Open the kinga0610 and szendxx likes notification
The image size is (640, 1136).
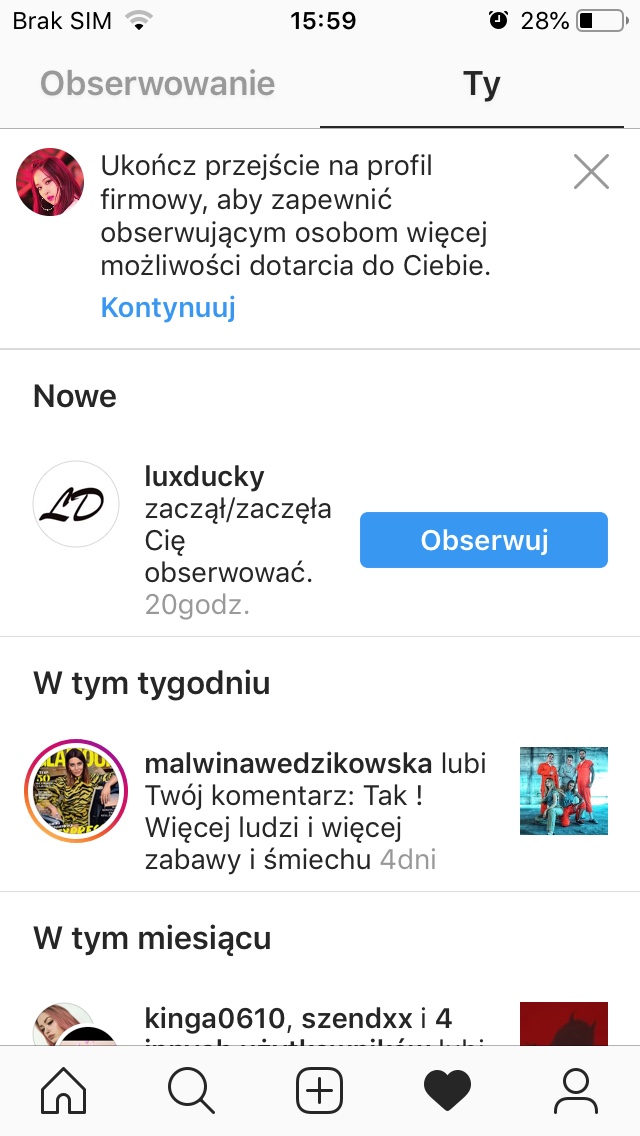click(300, 1022)
